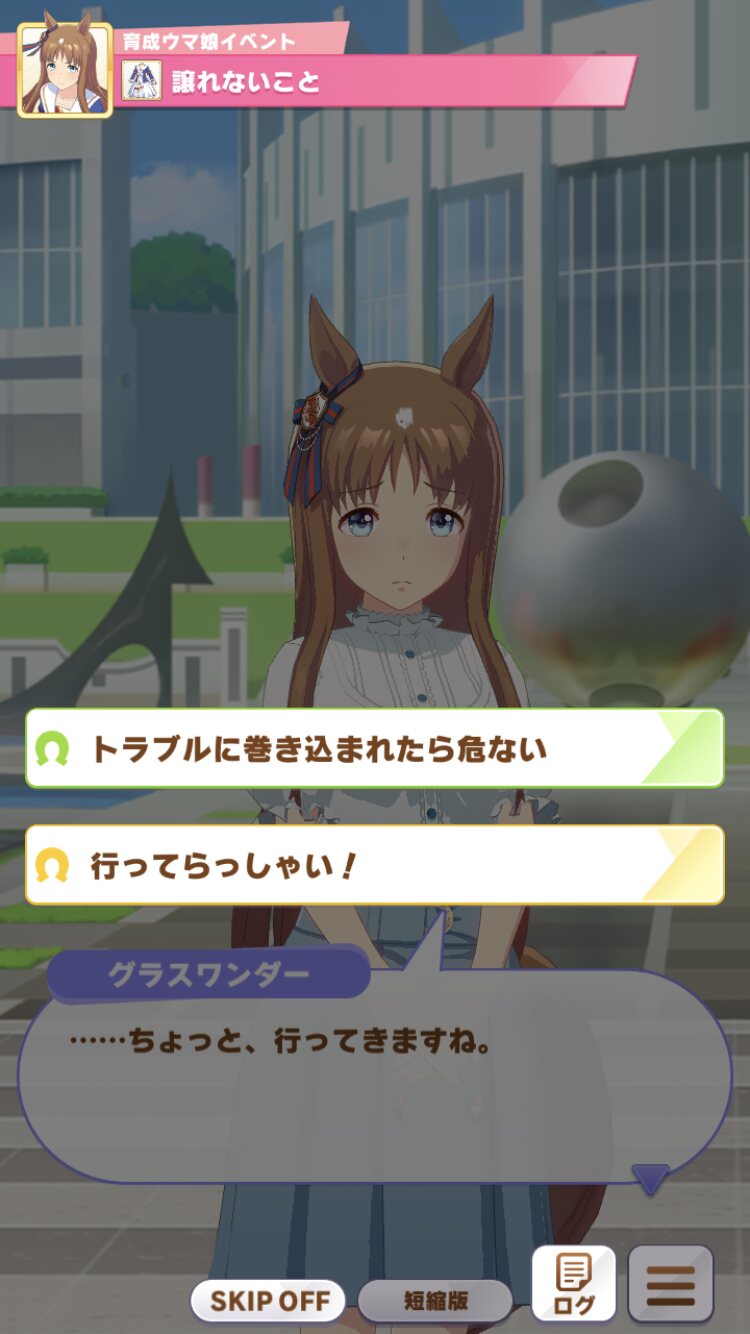750x1334 pixels.
Task: Choose option トラブルに巻き込まれたら危ない
Action: pos(374,749)
